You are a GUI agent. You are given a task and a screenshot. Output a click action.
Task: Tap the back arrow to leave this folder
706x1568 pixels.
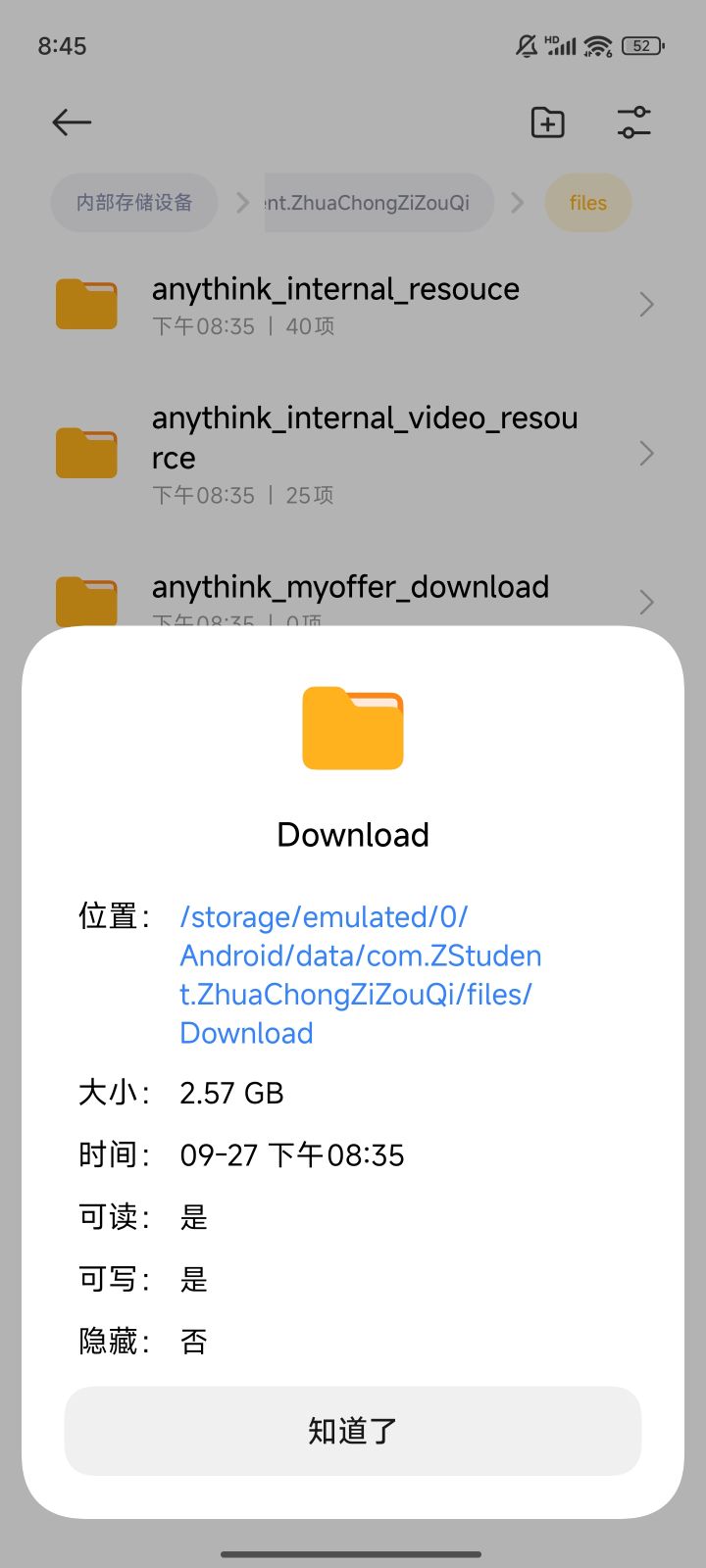click(x=70, y=122)
